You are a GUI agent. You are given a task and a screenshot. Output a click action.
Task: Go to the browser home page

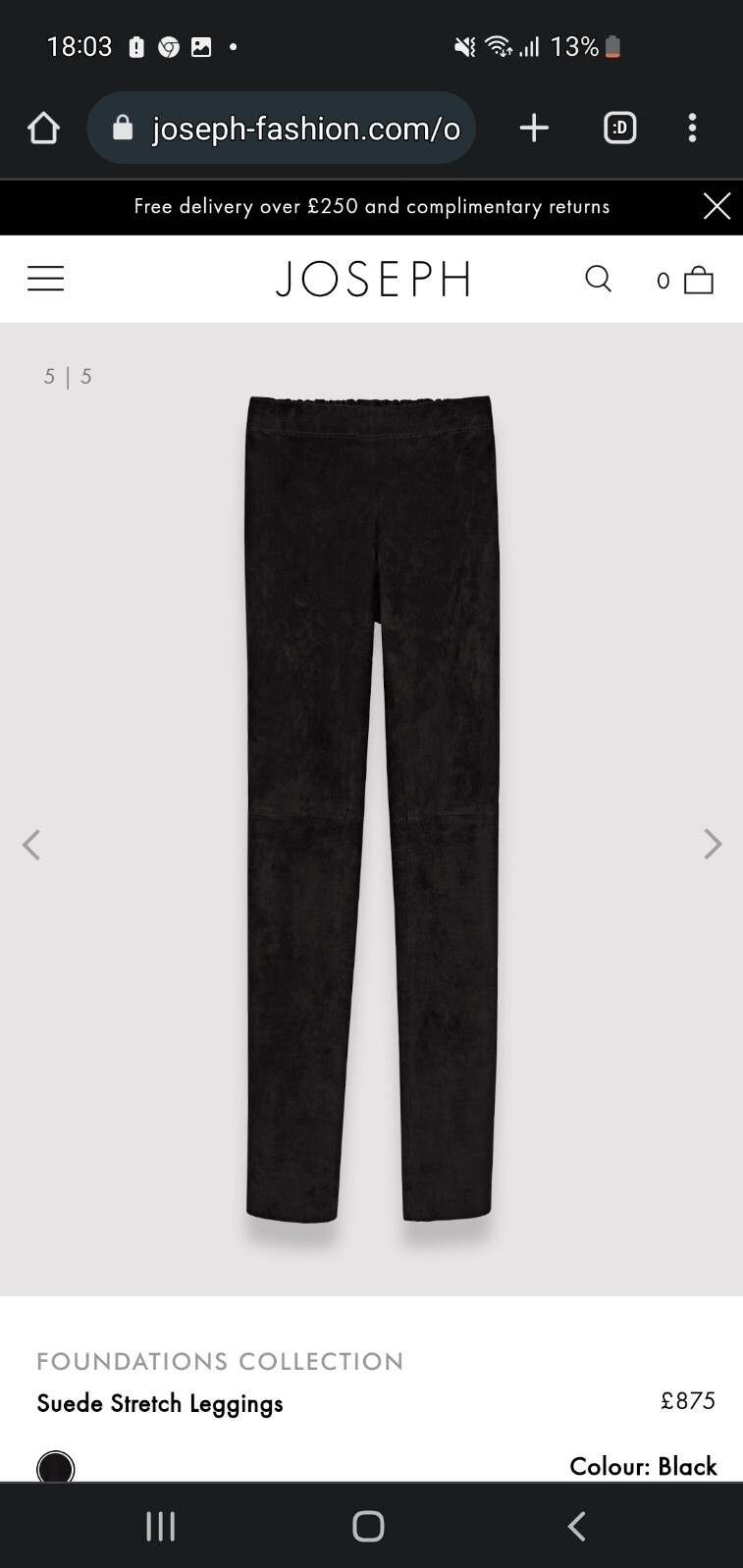tap(43, 128)
